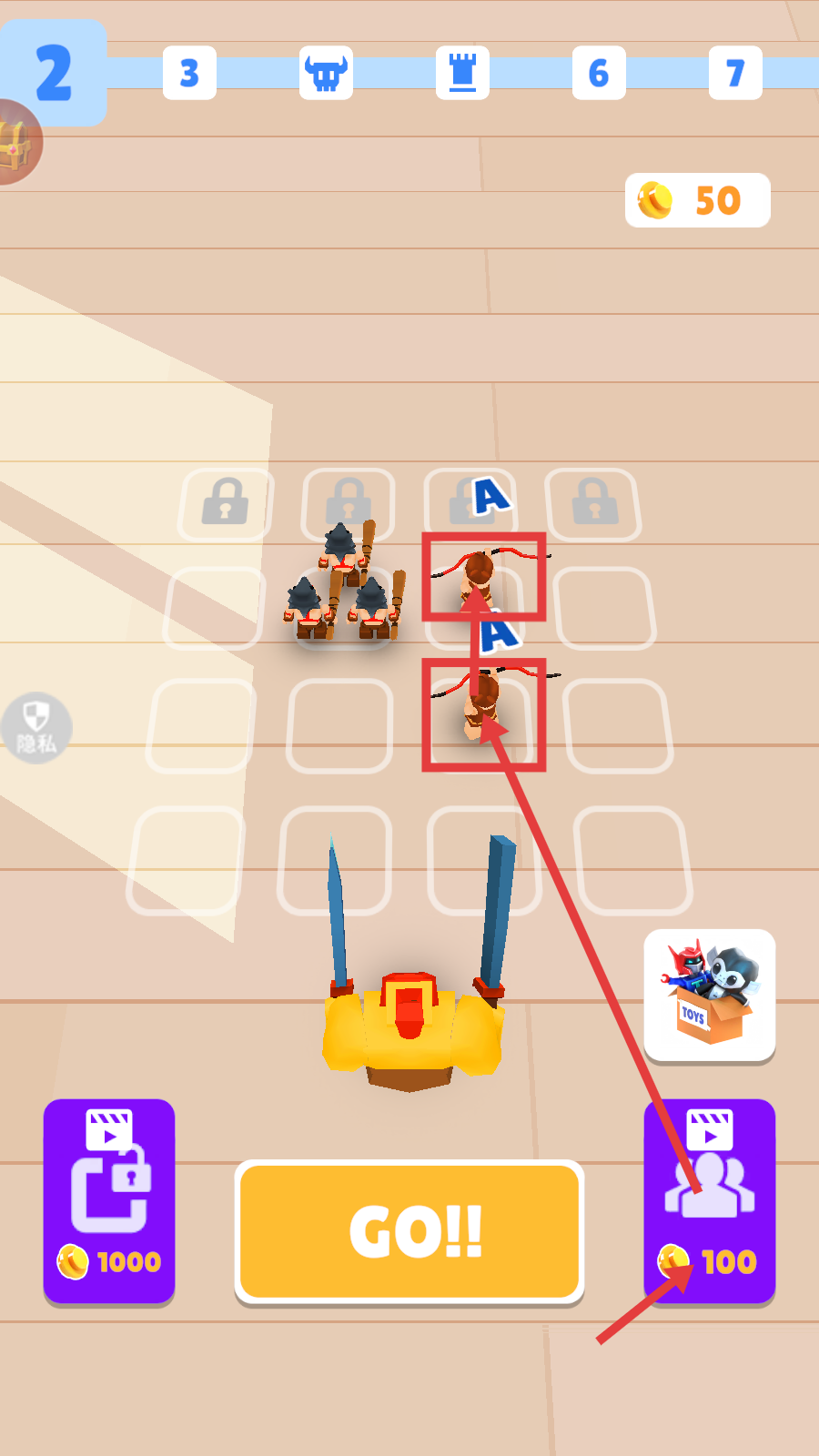Start the battle with the GO!! button
Screen dimensions: 819x1456
click(x=409, y=1231)
